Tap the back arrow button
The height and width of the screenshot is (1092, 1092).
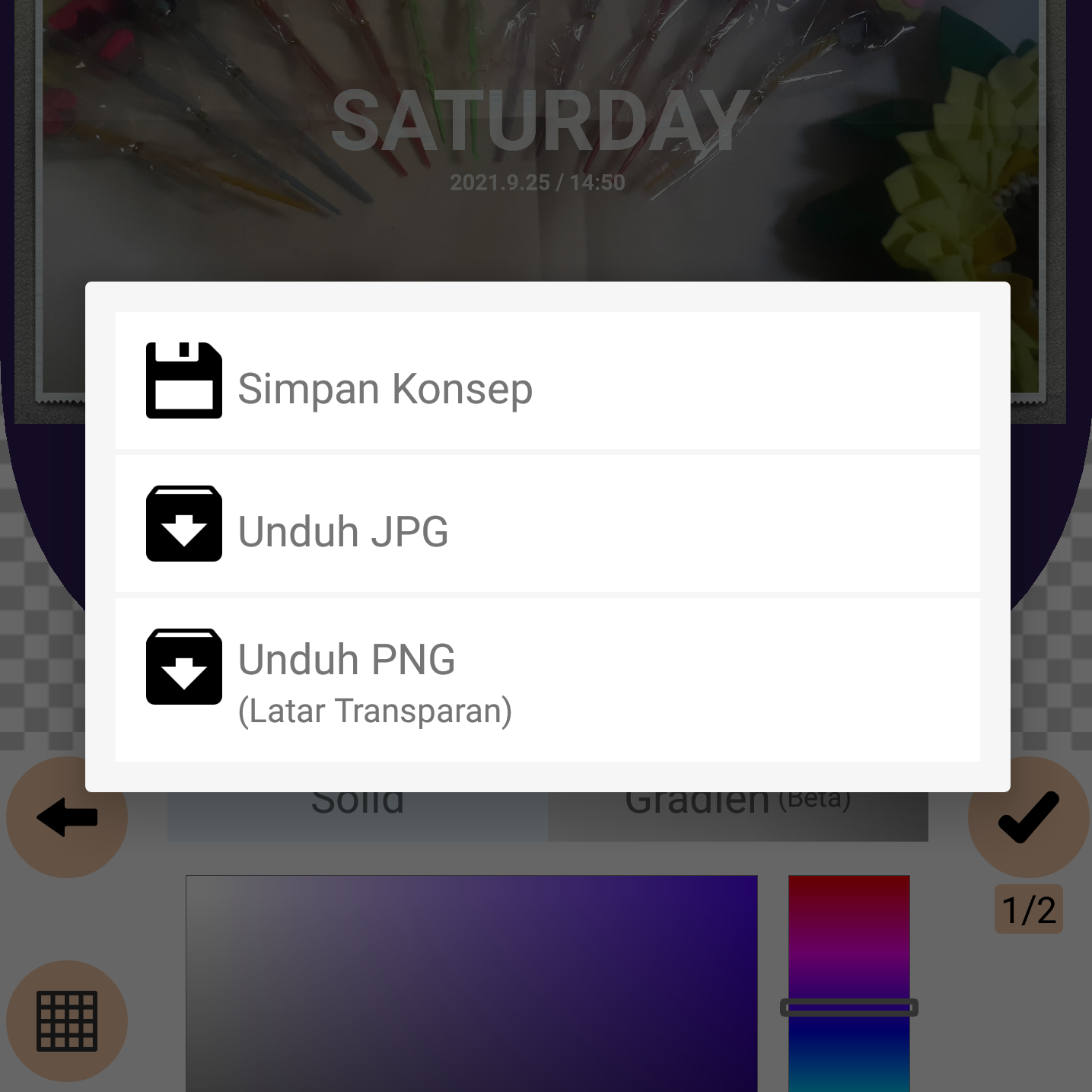coord(67,818)
